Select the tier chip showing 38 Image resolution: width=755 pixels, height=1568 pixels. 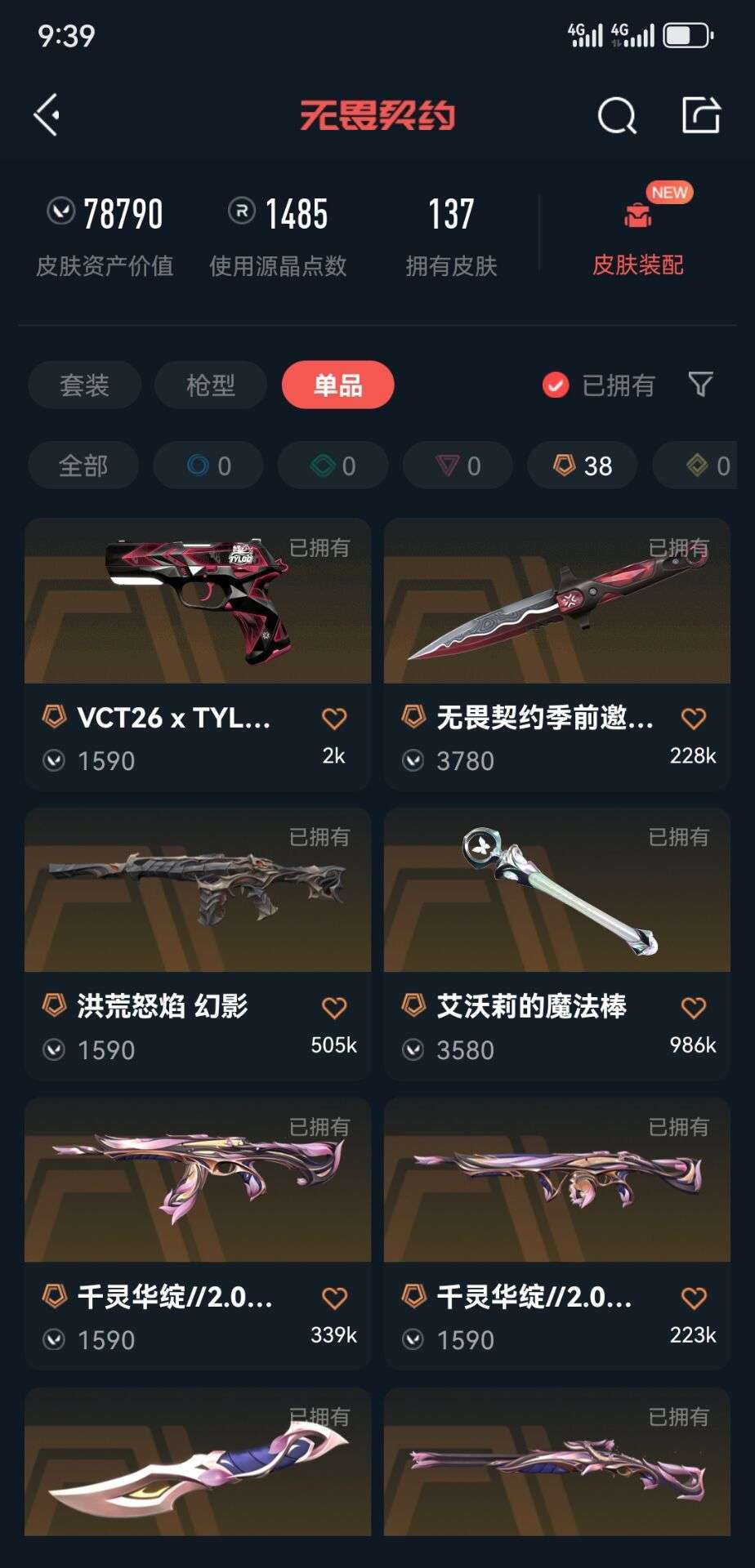click(x=583, y=465)
